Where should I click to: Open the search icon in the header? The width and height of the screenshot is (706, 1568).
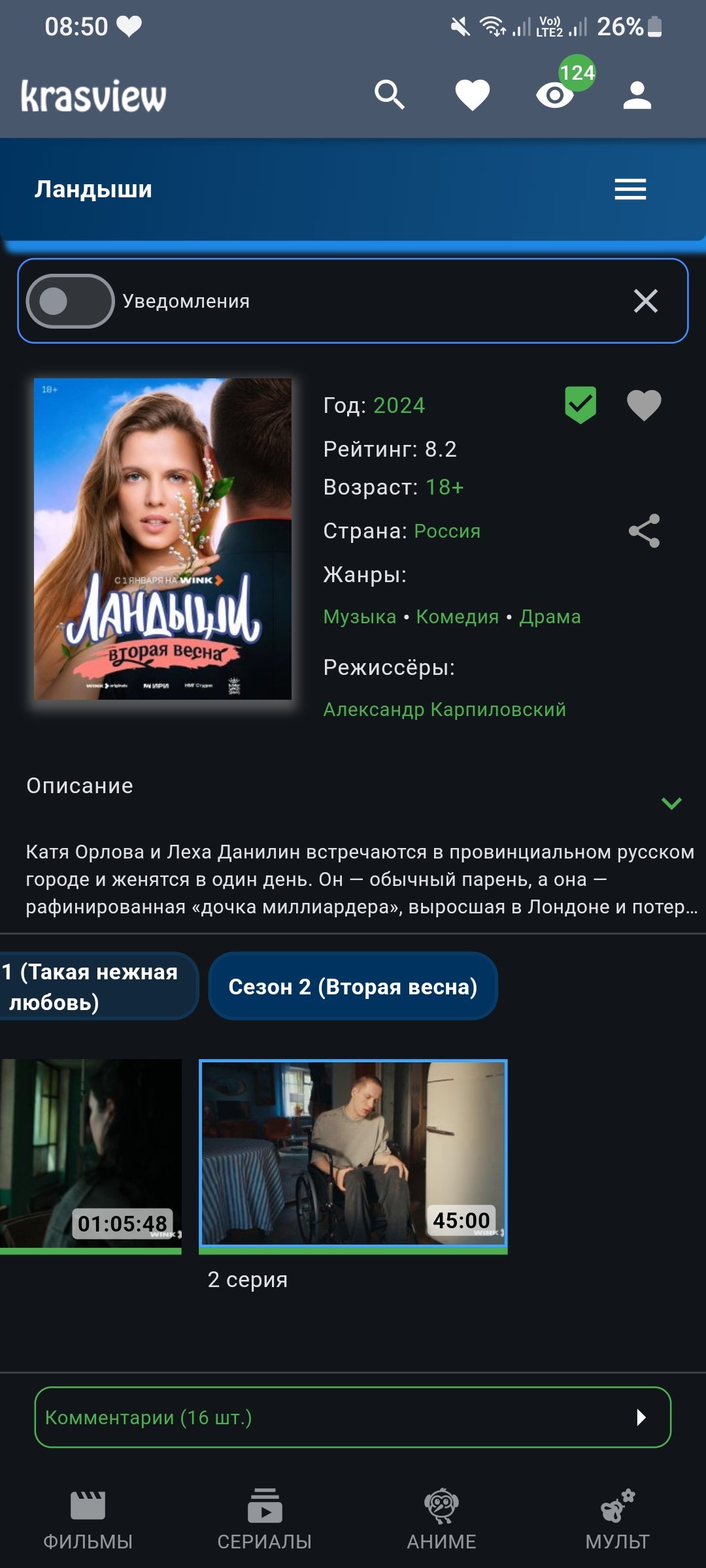tap(390, 95)
